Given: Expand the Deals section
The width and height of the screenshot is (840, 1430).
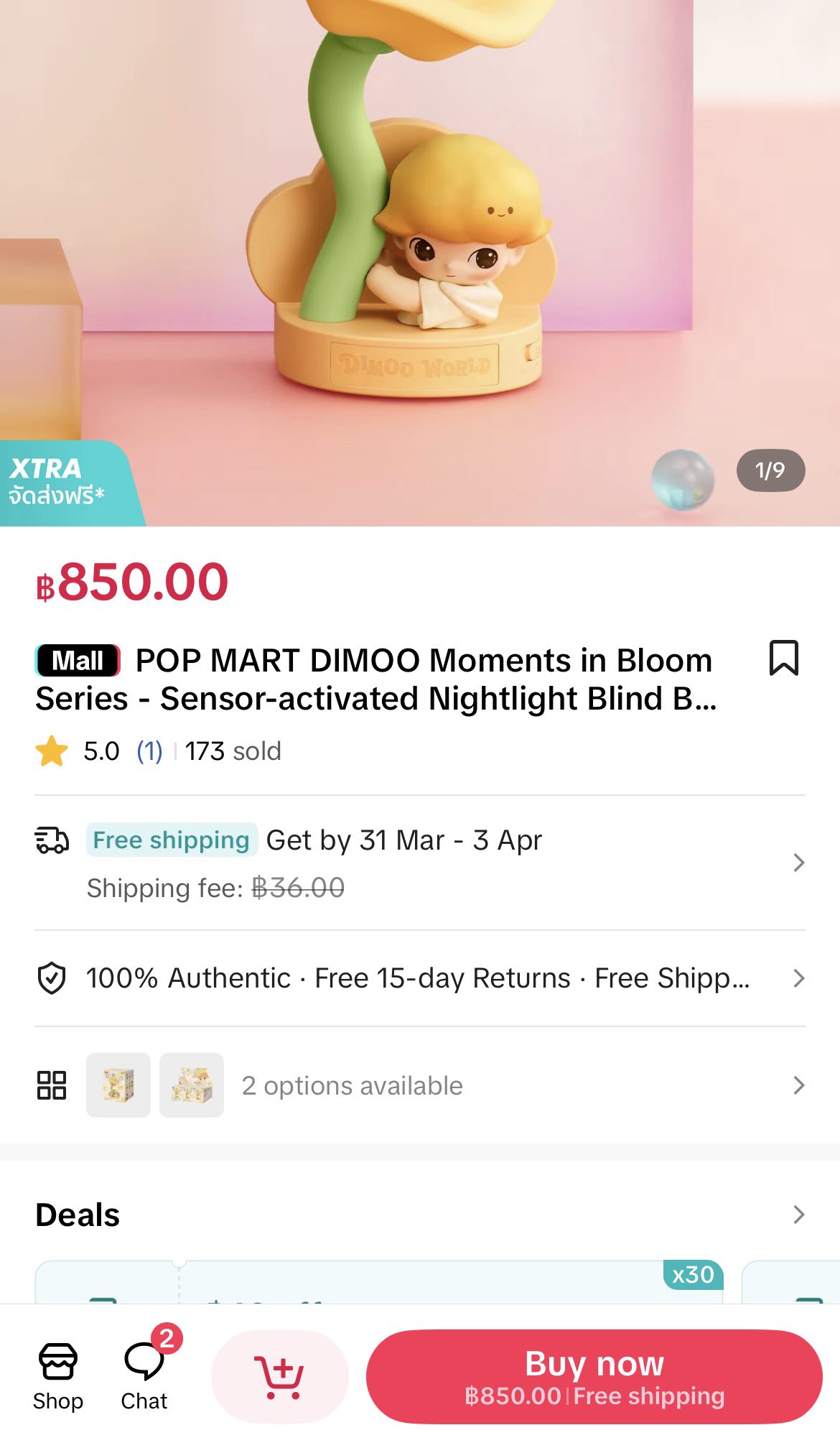Looking at the screenshot, I should (798, 1215).
